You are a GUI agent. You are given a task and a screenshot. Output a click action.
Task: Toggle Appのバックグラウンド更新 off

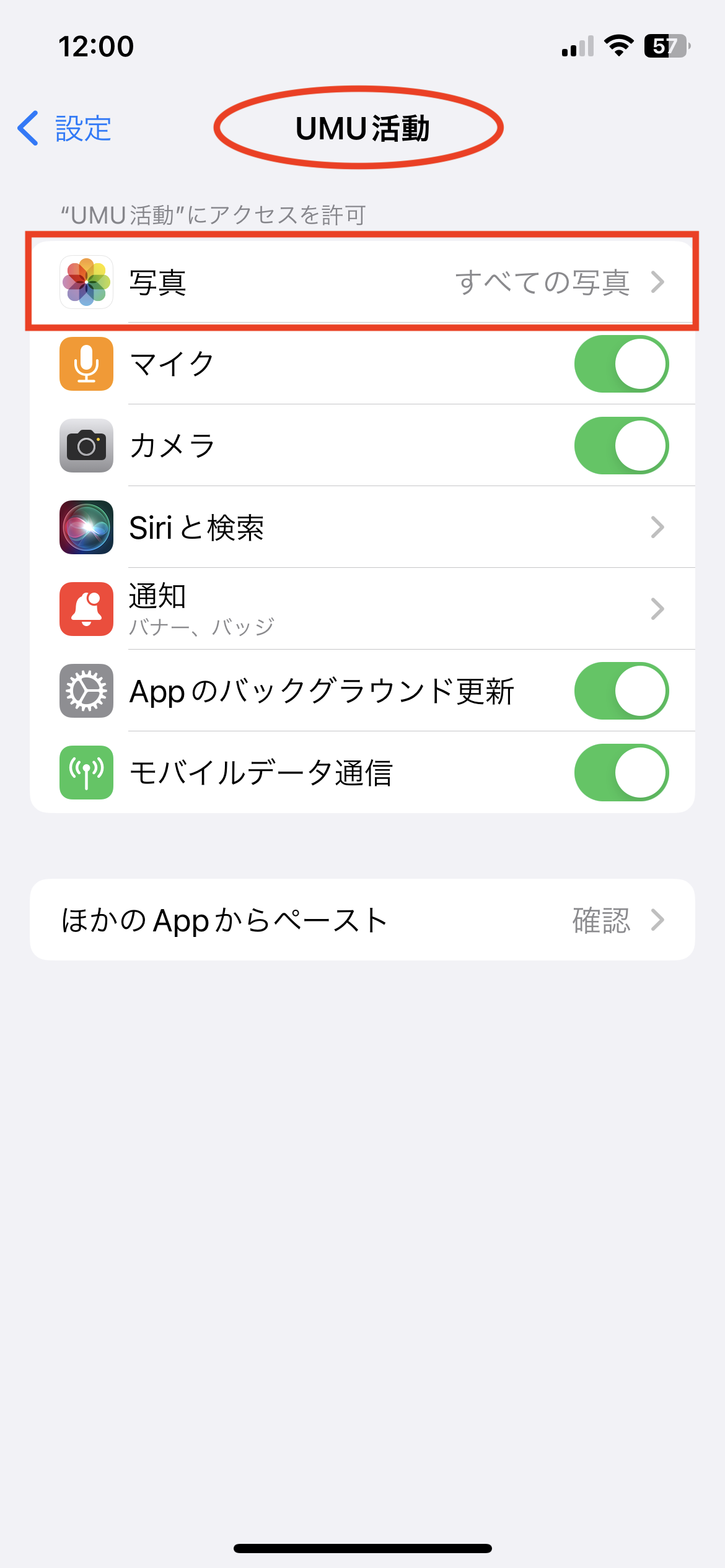pos(621,691)
